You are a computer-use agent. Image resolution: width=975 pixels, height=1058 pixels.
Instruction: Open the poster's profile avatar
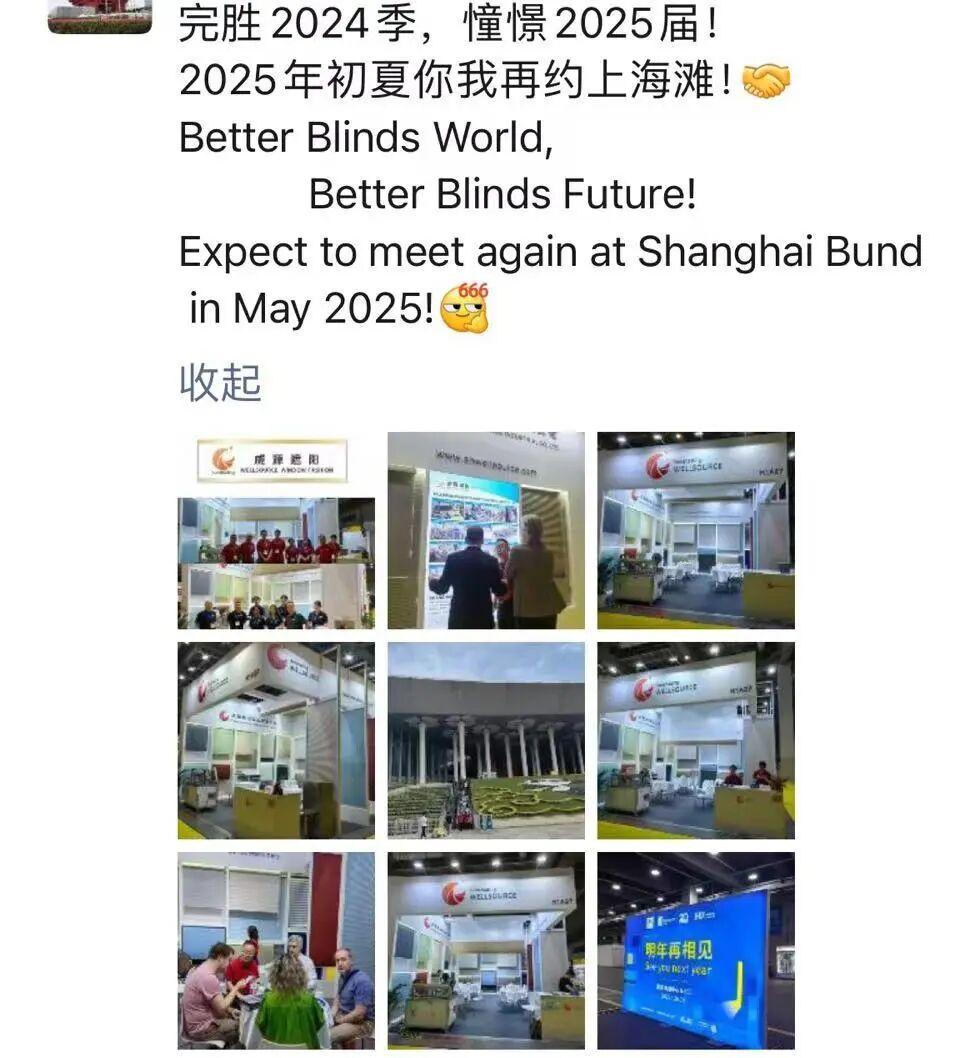click(x=100, y=15)
